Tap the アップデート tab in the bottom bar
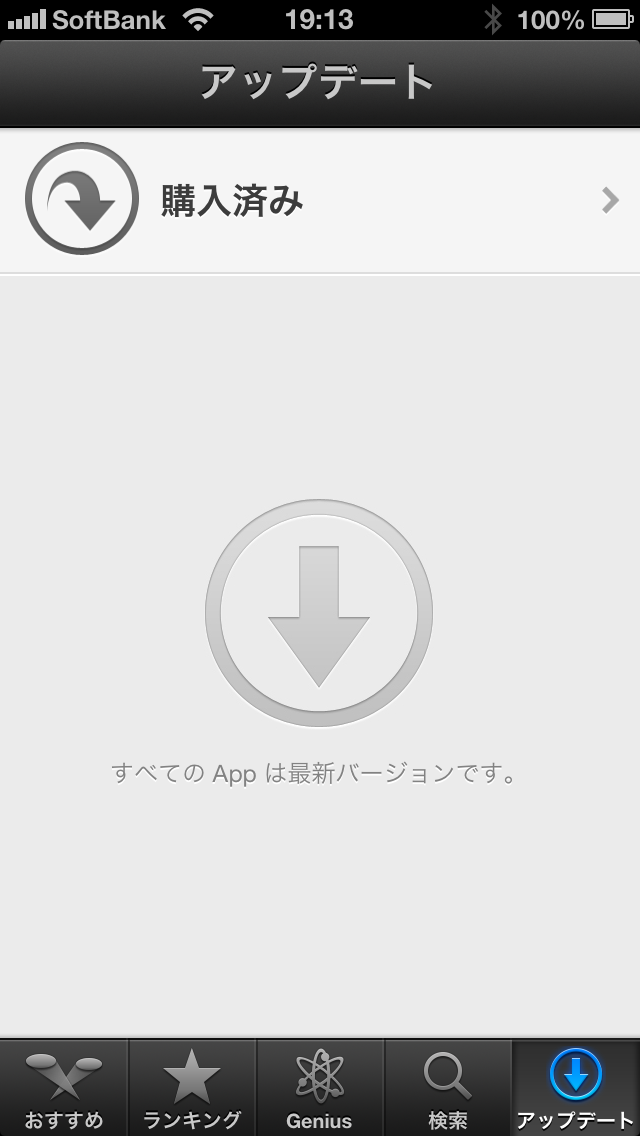The height and width of the screenshot is (1136, 640). 575,1088
